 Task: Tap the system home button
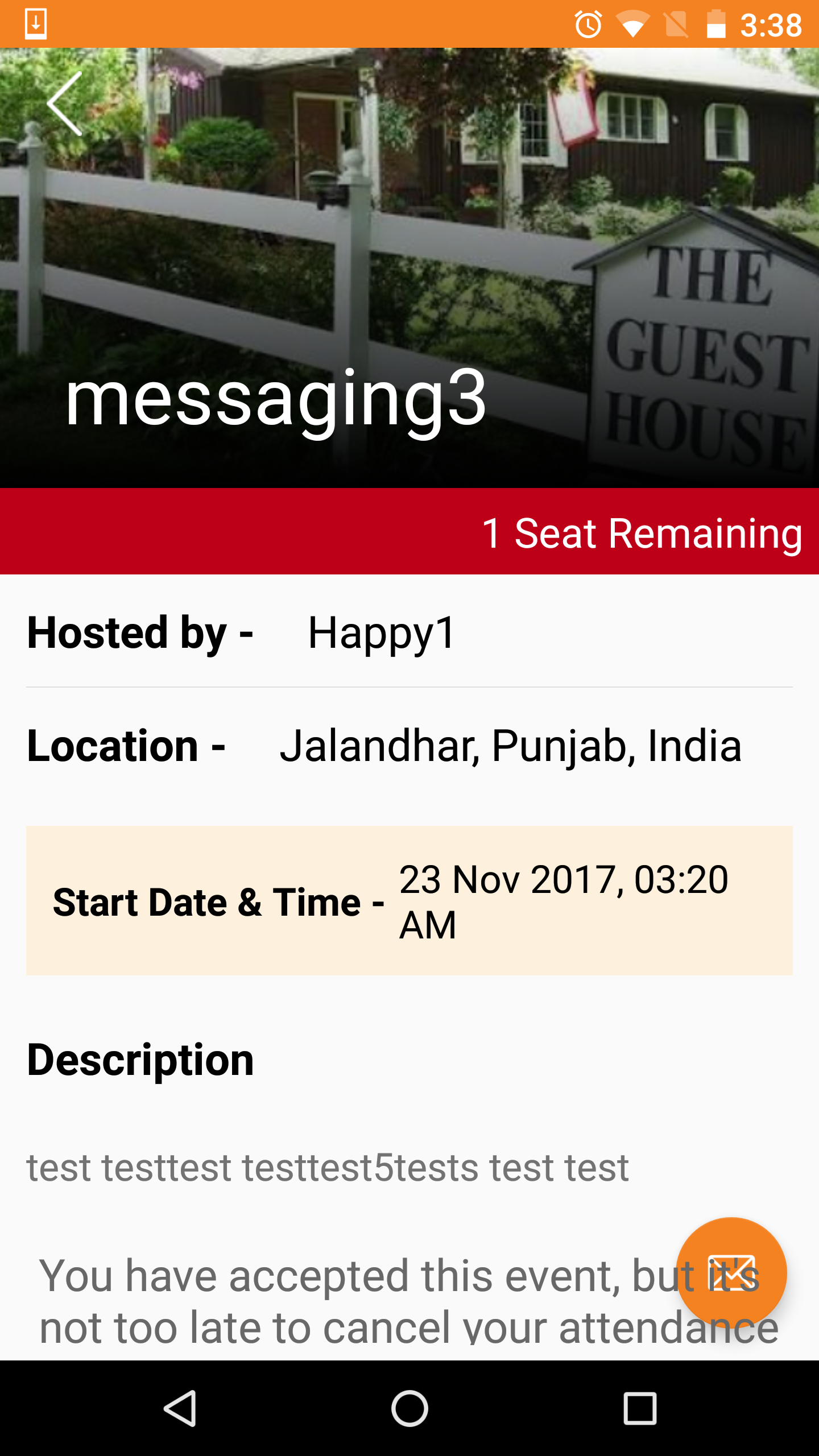[409, 1408]
